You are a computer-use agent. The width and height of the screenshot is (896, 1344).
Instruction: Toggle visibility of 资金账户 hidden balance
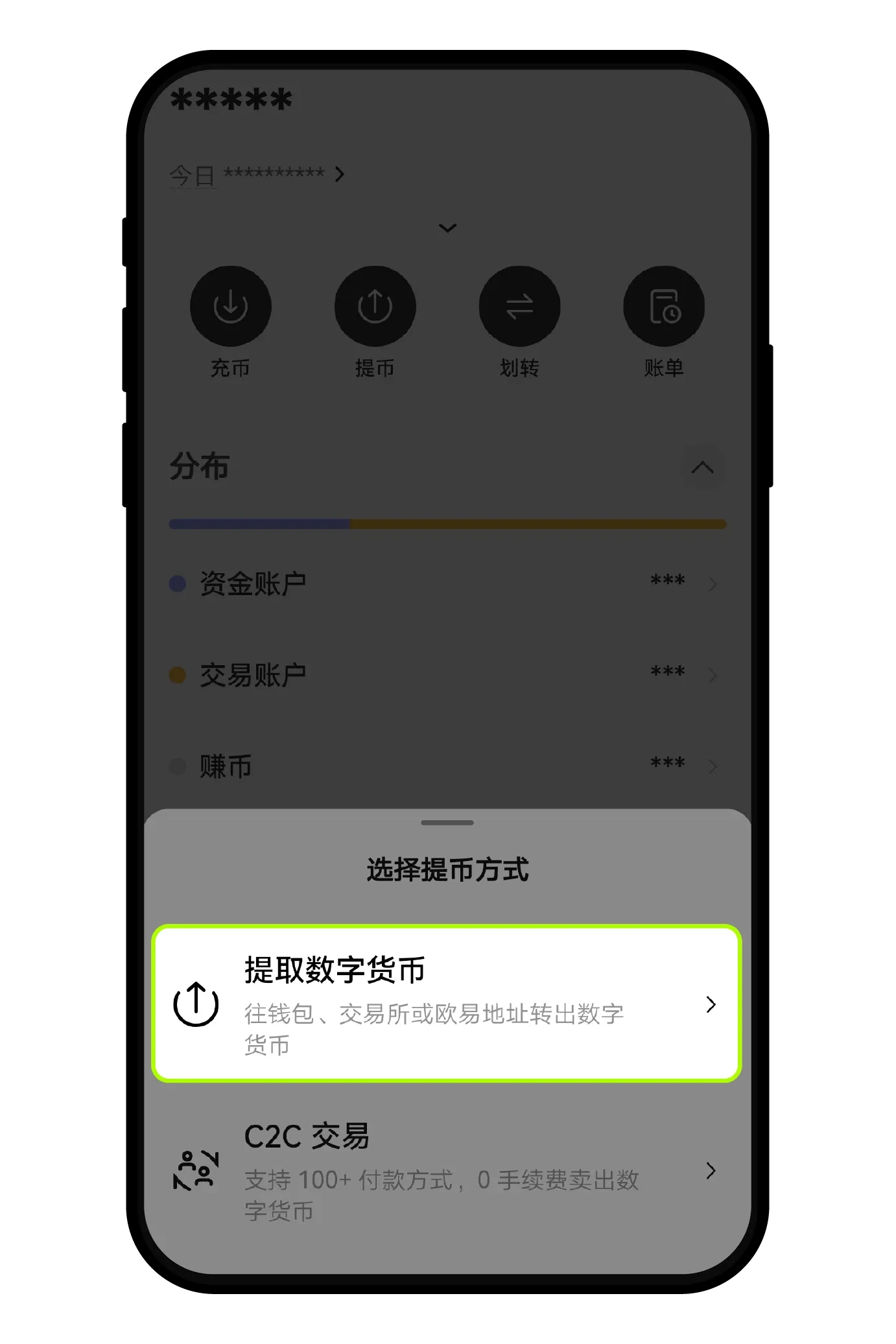click(x=666, y=582)
